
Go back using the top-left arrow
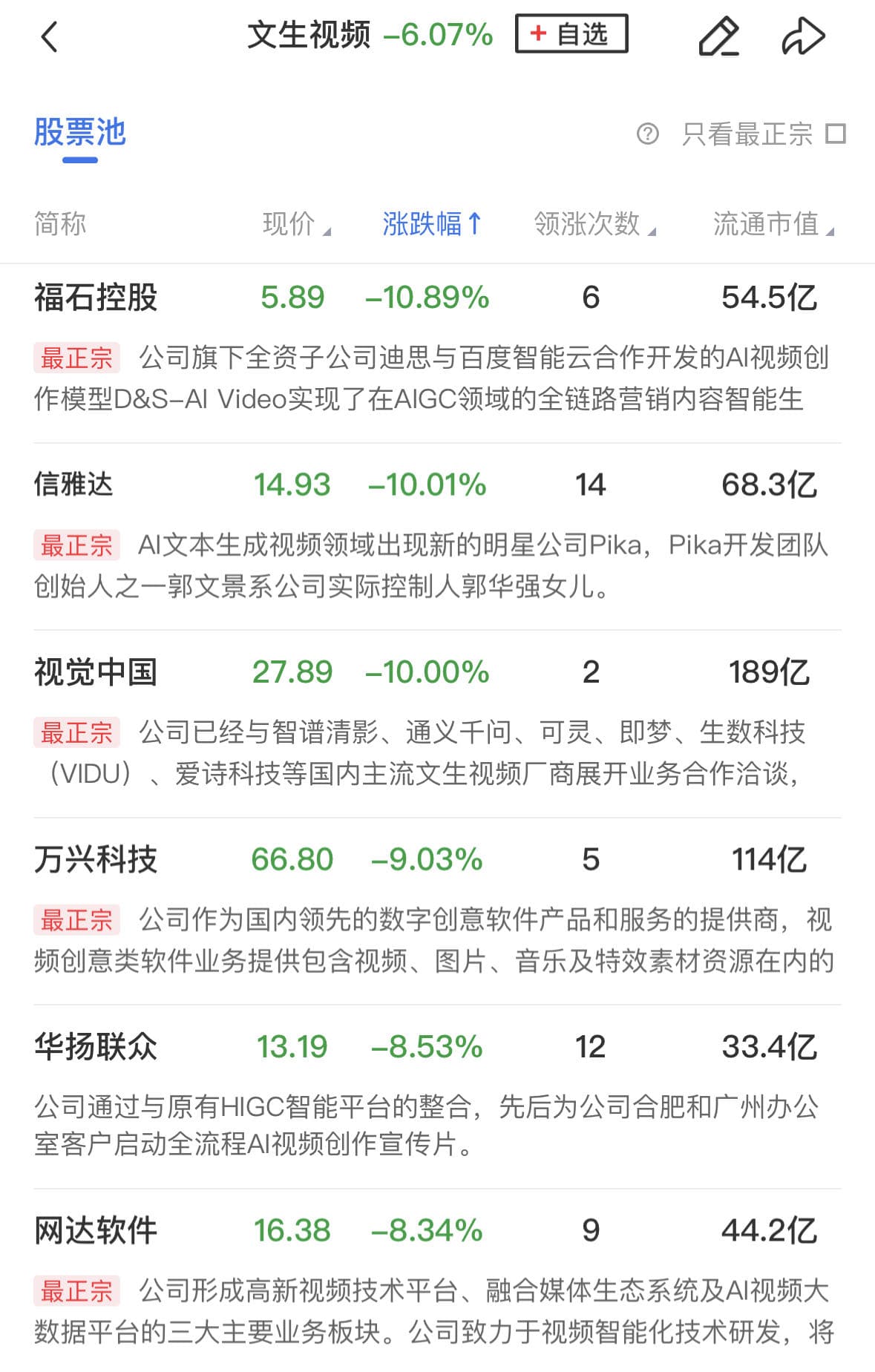pyautogui.click(x=49, y=36)
